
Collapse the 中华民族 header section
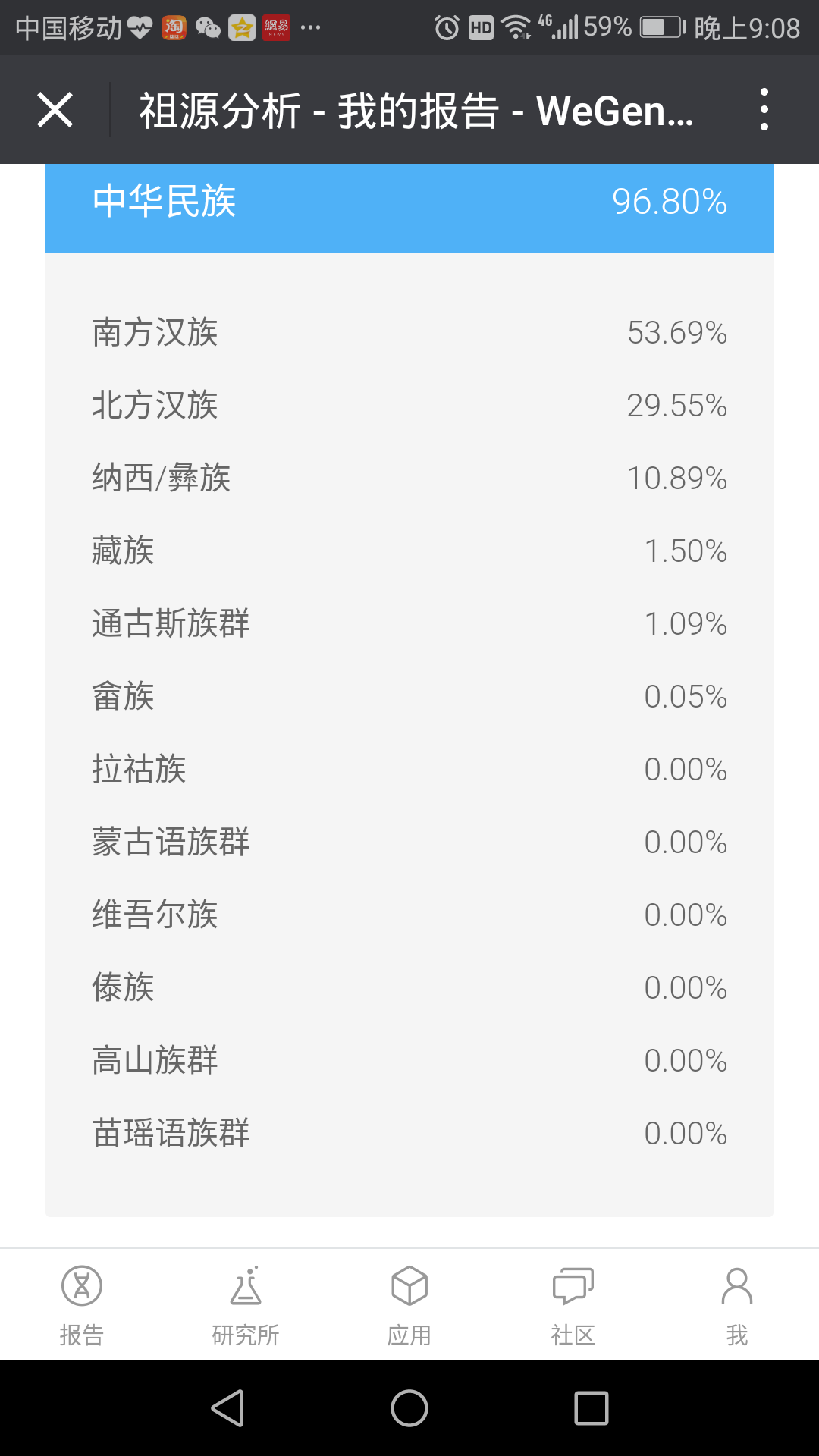point(409,202)
